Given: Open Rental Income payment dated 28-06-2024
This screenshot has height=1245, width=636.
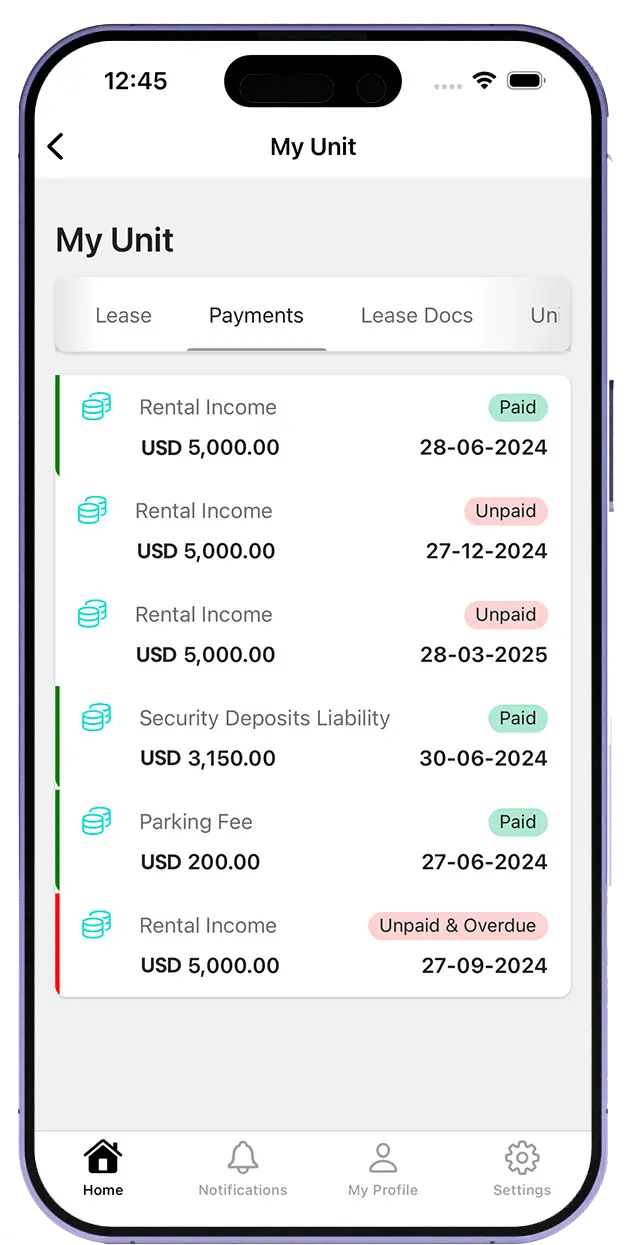Looking at the screenshot, I should (x=313, y=427).
